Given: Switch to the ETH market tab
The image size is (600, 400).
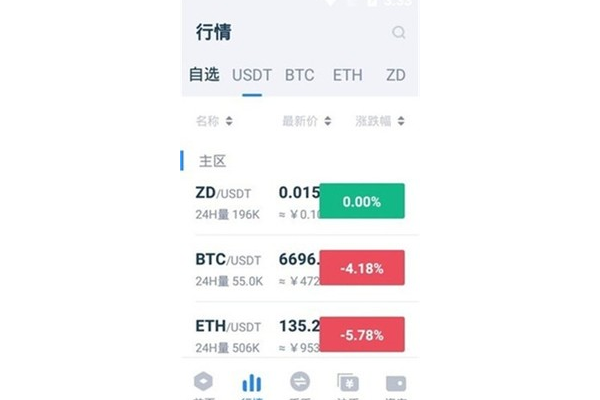Looking at the screenshot, I should pos(347,75).
